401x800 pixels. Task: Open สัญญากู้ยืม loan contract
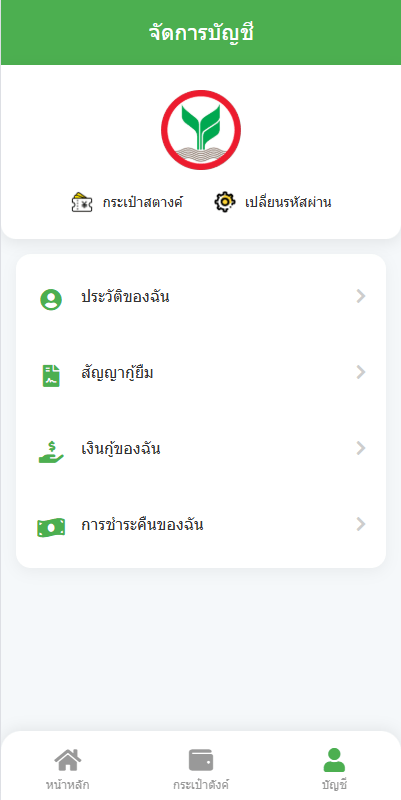point(201,373)
